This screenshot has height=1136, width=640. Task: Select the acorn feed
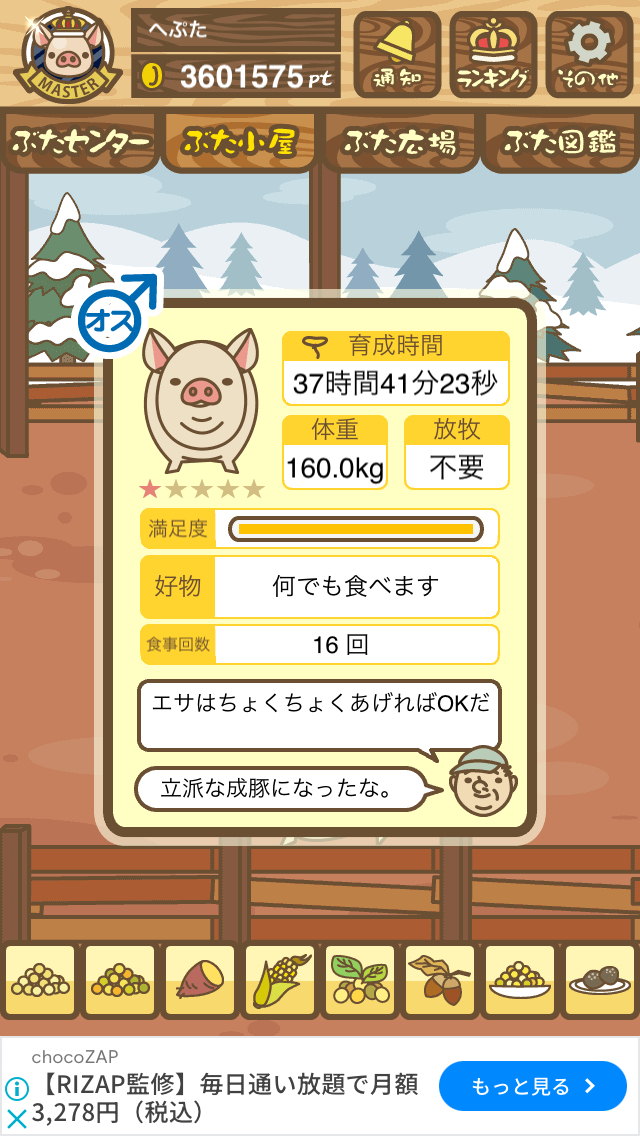coord(440,980)
